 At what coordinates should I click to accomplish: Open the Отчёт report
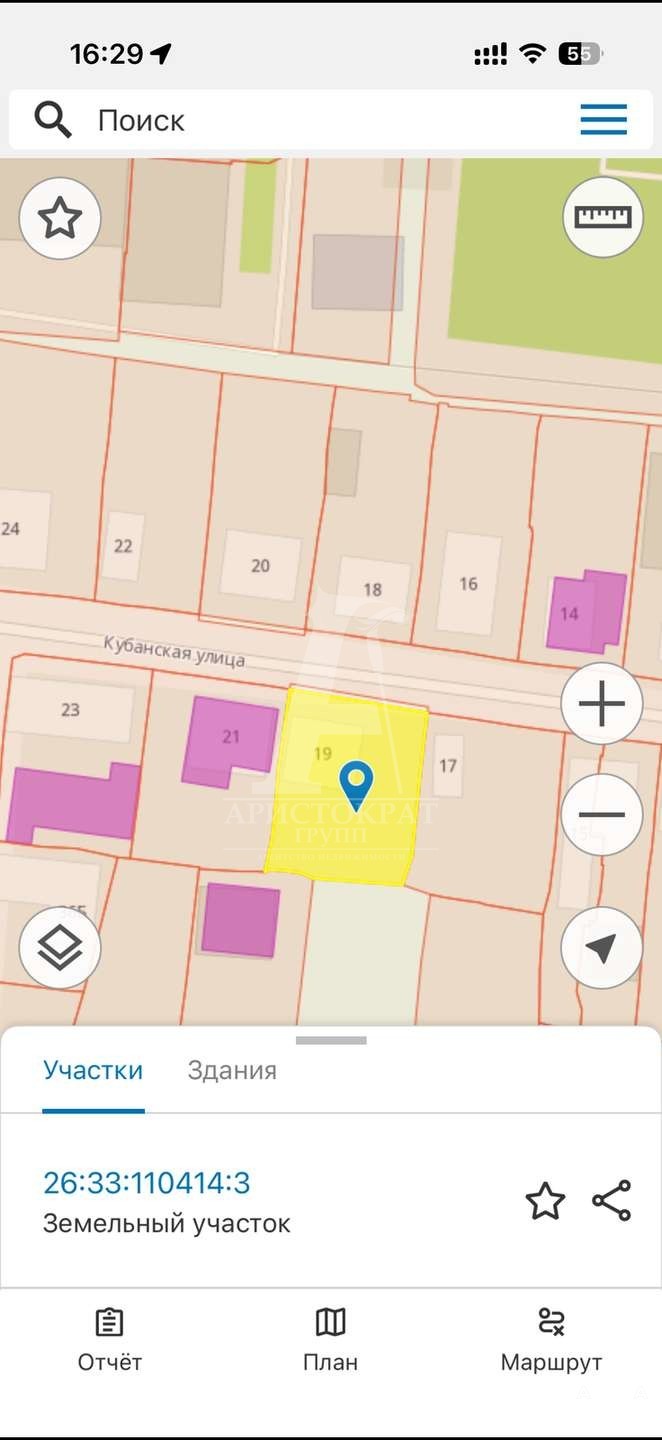point(110,1340)
